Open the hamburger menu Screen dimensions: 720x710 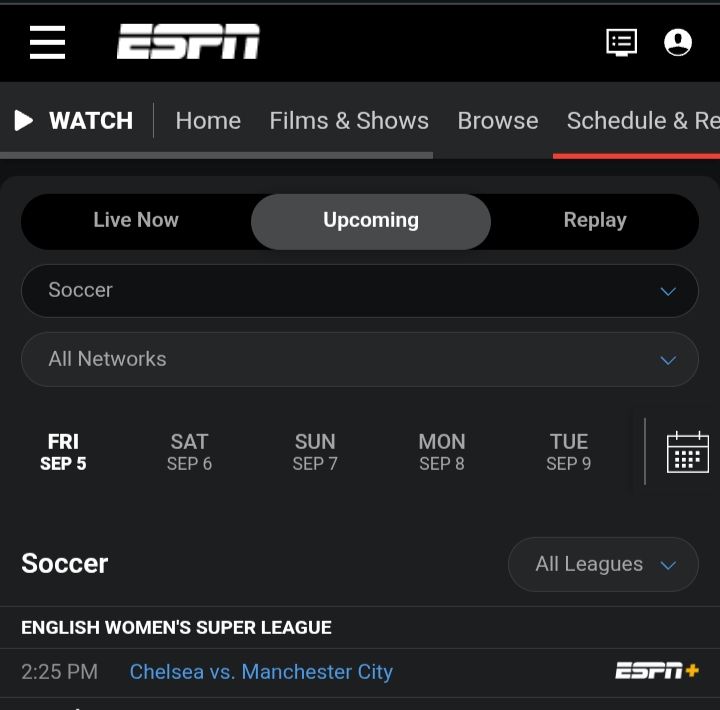[47, 42]
